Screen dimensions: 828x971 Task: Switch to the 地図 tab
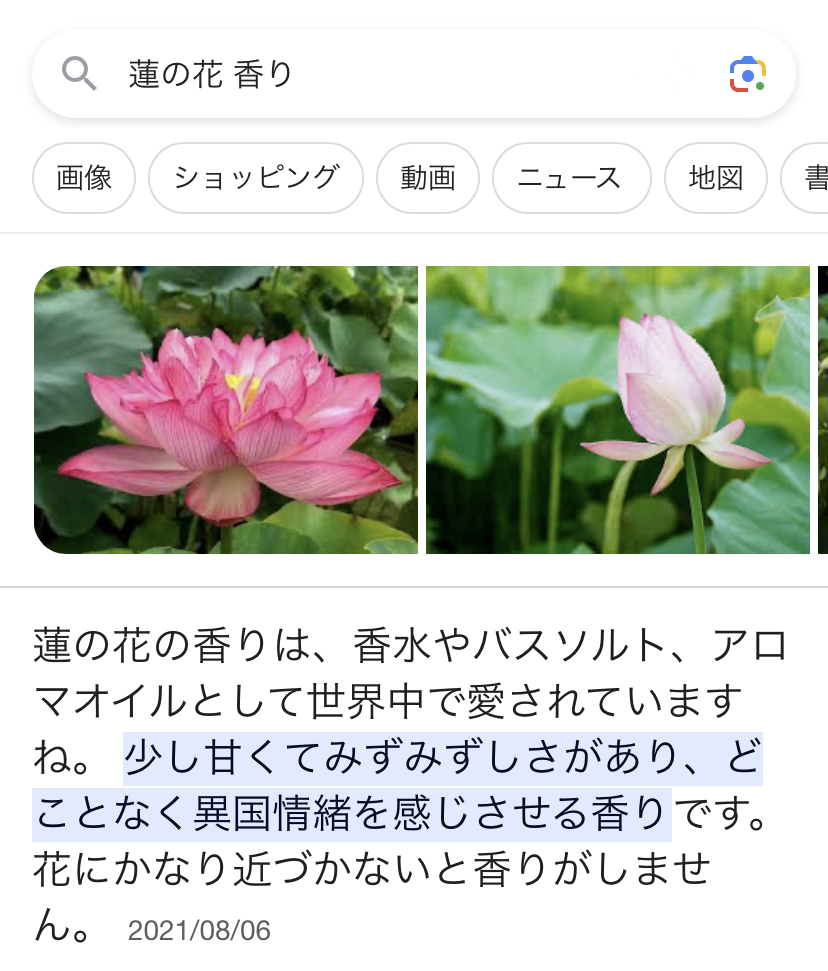coord(716,178)
